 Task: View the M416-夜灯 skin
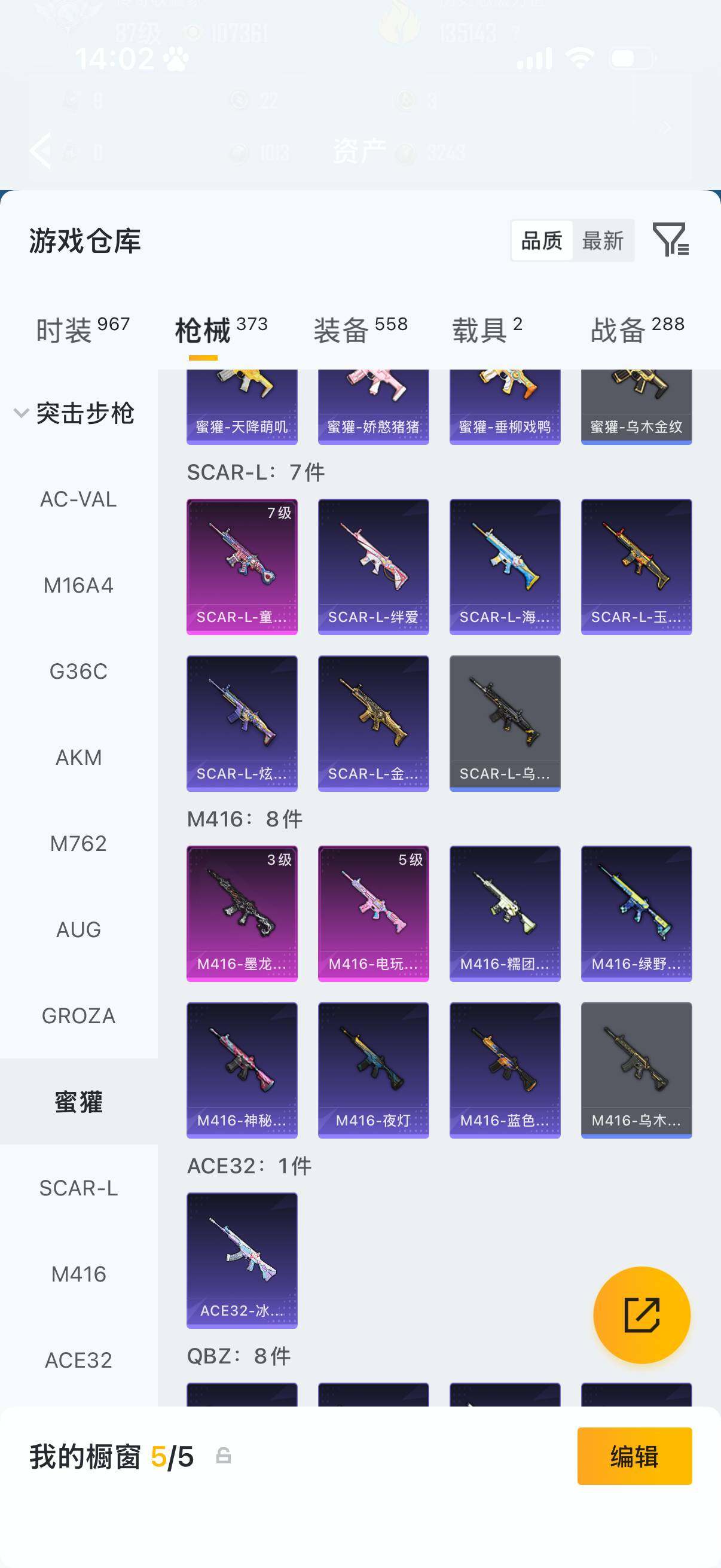[x=373, y=1069]
